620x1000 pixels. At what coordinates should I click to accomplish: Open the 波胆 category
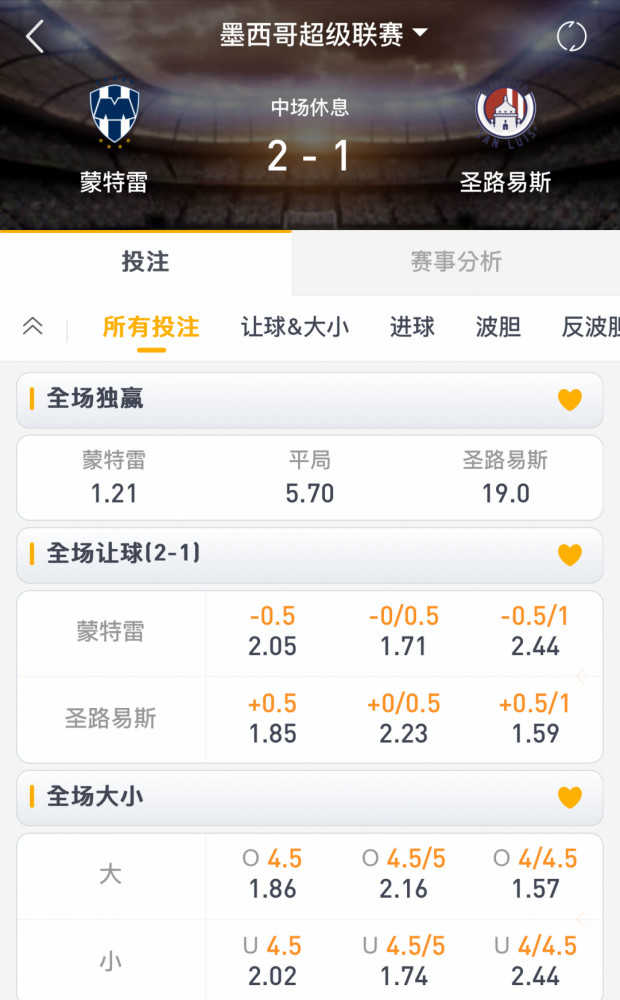[x=498, y=327]
